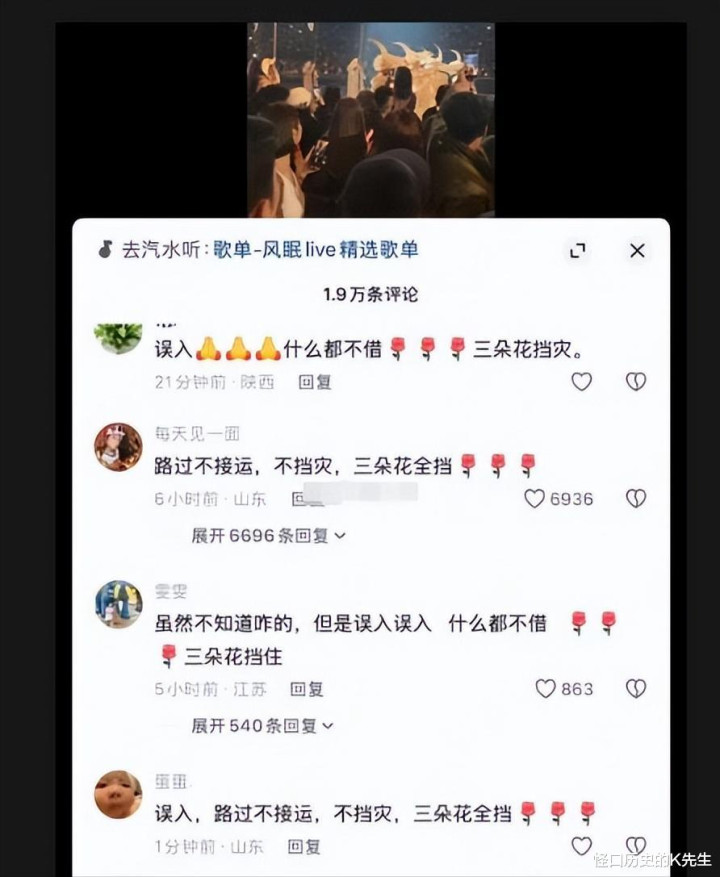Like the 陕西 comment from 21分钟前
The height and width of the screenshot is (877, 720).
581,381
